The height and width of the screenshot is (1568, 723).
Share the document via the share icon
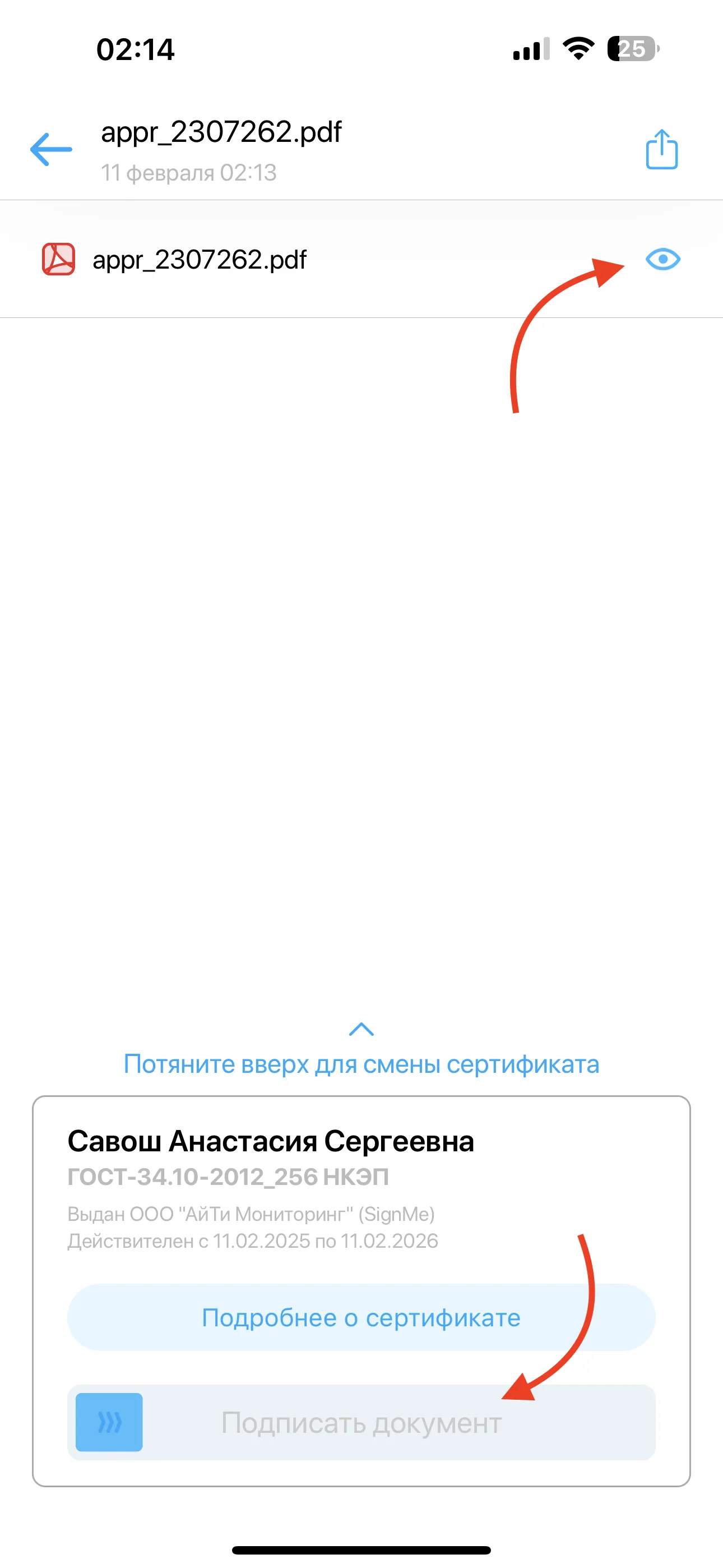click(661, 149)
